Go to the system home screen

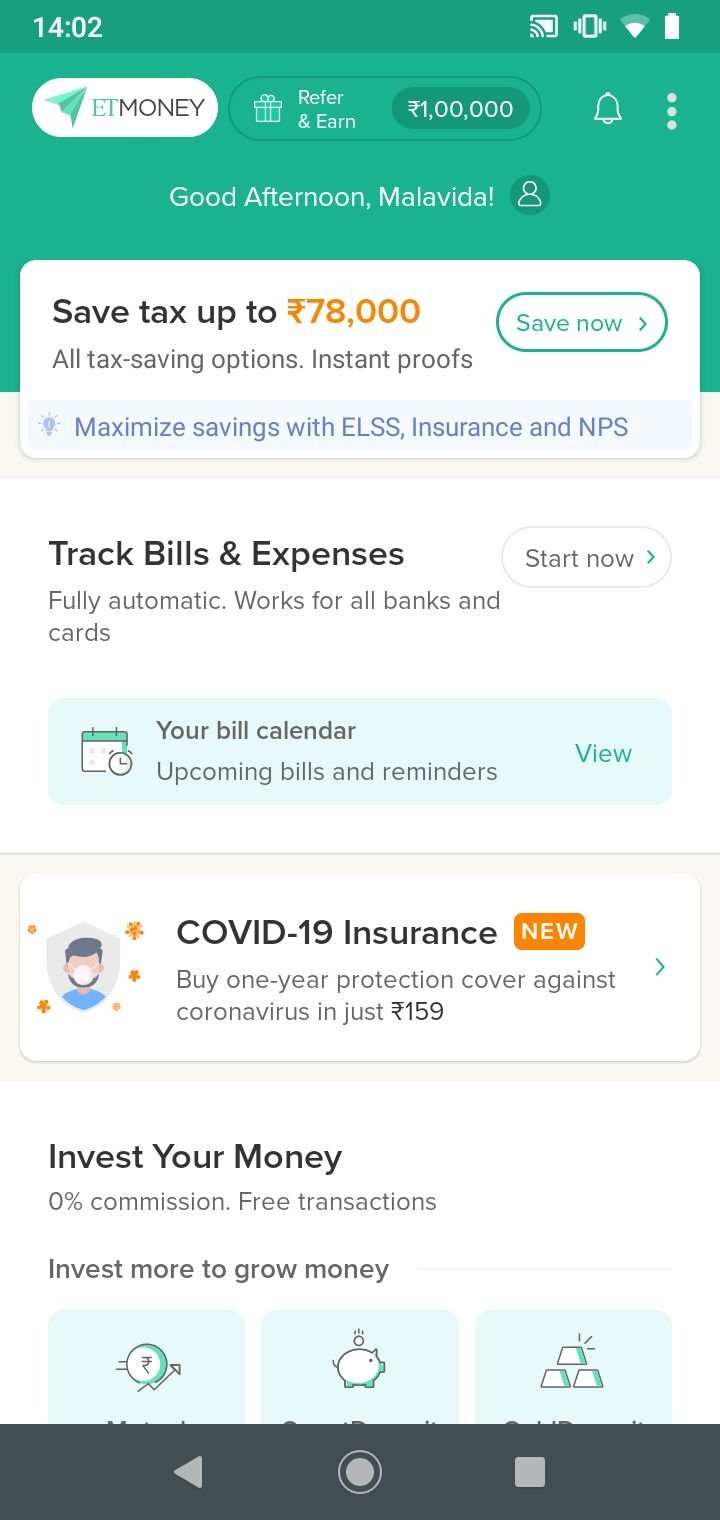click(x=360, y=1471)
